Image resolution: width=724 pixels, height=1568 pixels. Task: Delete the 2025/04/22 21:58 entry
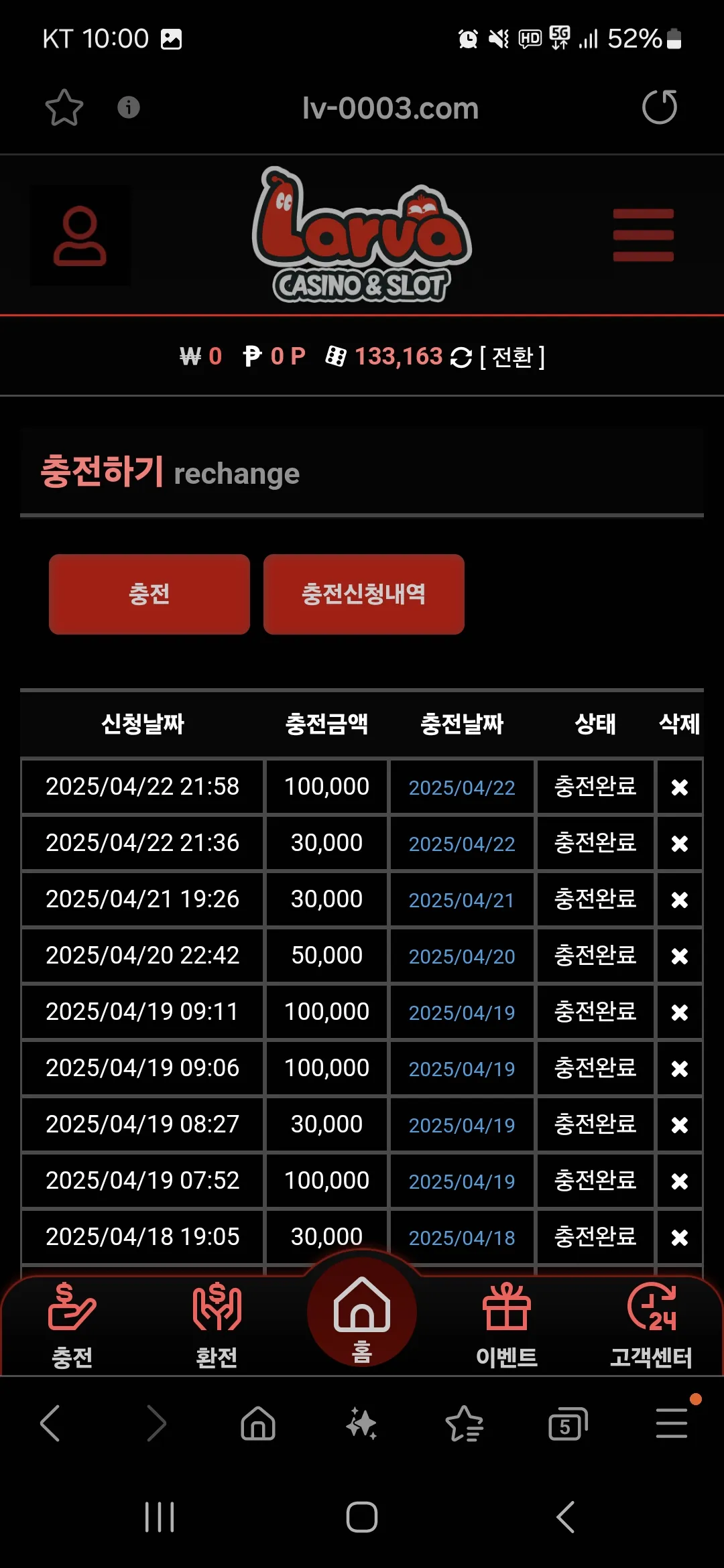click(x=680, y=787)
